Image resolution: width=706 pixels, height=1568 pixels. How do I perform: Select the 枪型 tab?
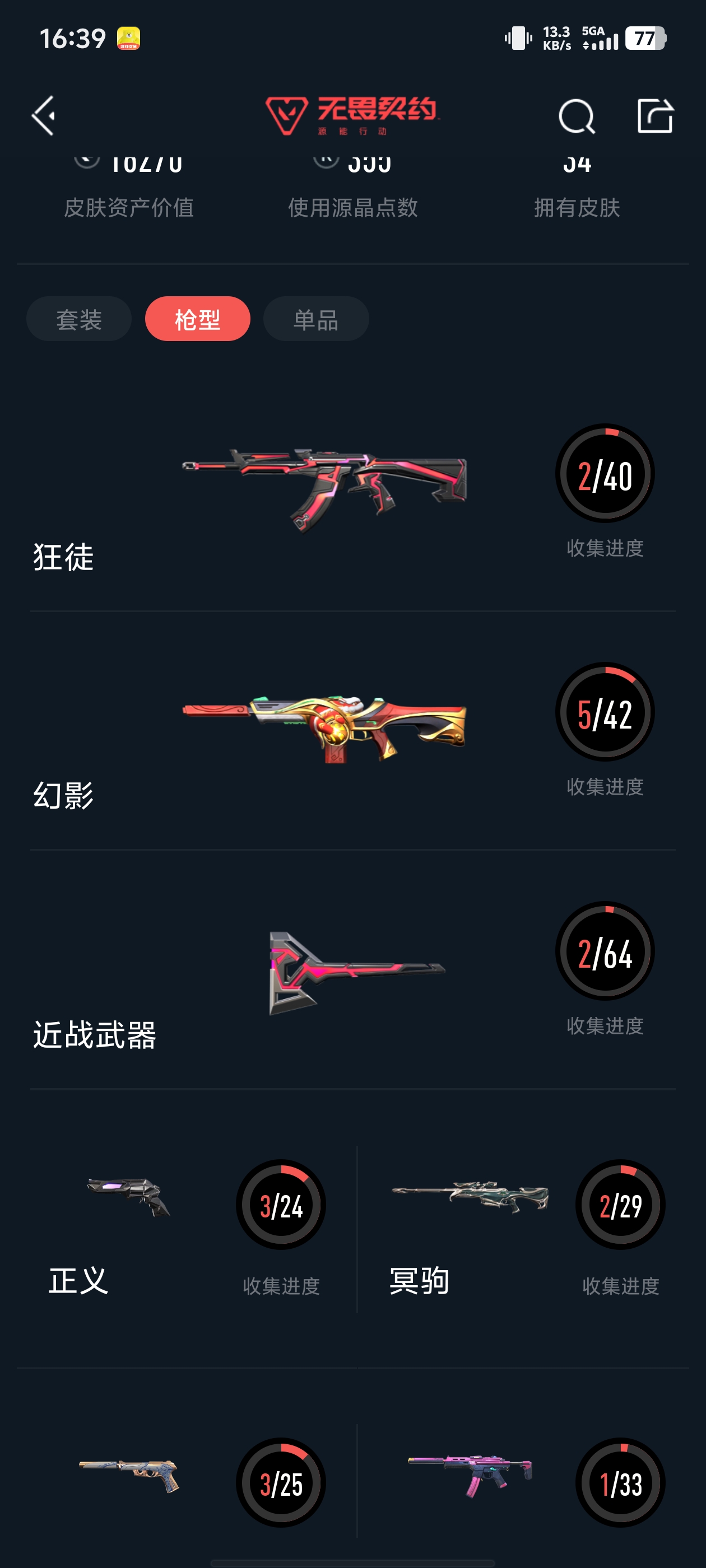197,319
